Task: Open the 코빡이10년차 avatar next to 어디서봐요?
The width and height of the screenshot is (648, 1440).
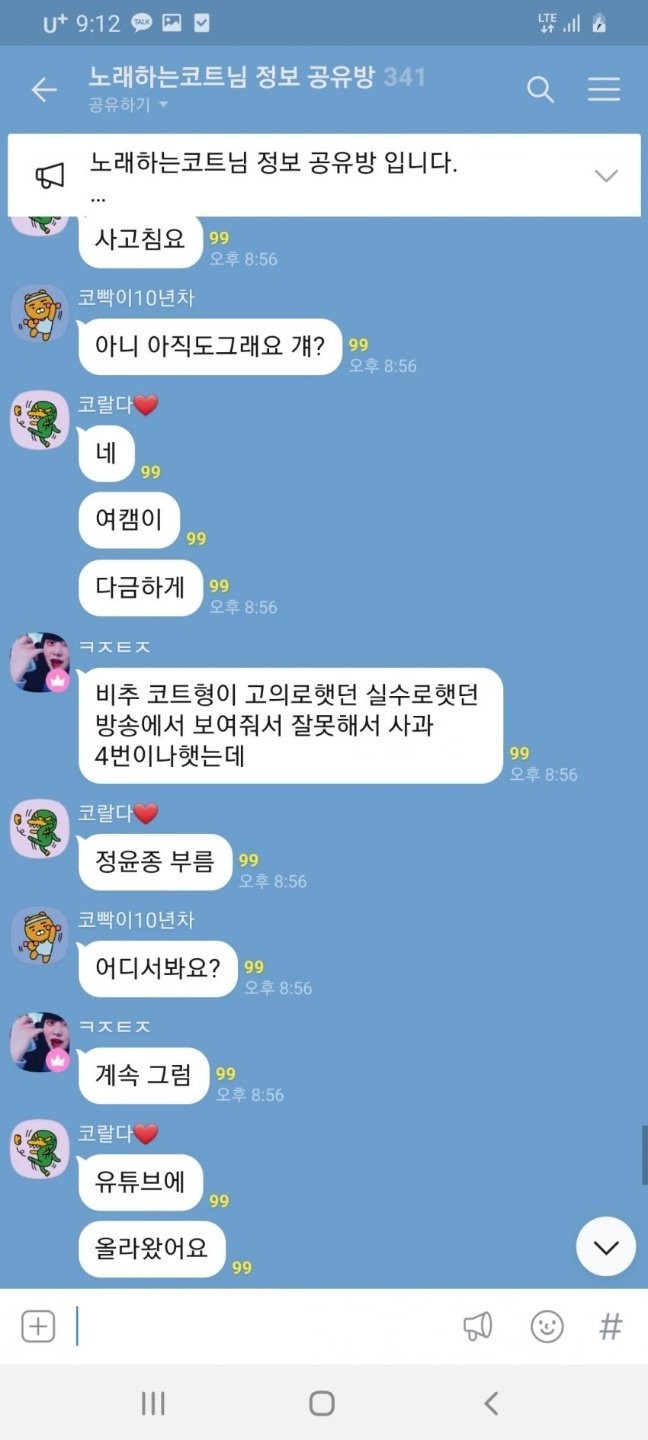Action: 39,937
